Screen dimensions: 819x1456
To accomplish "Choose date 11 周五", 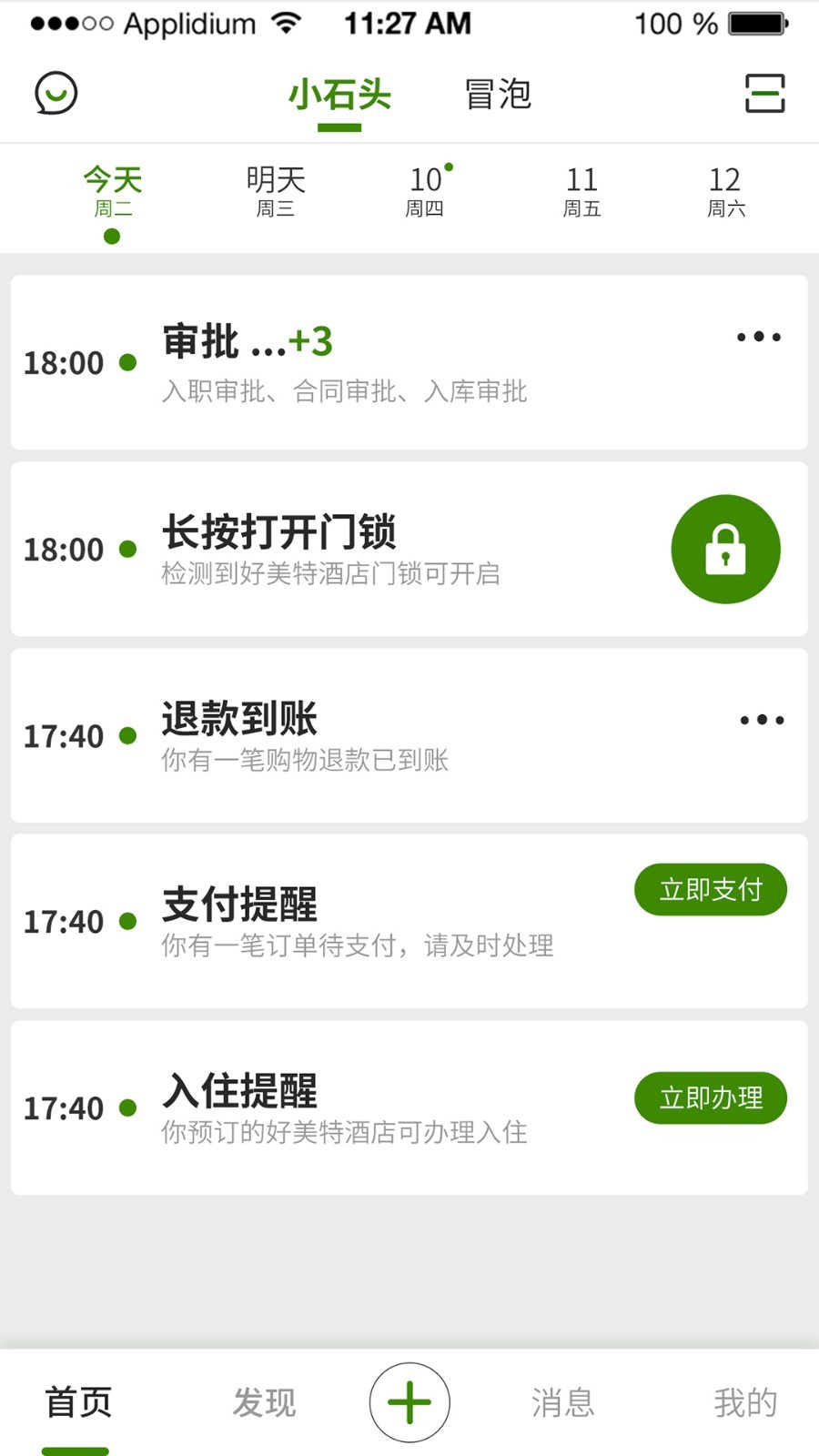I will [581, 191].
